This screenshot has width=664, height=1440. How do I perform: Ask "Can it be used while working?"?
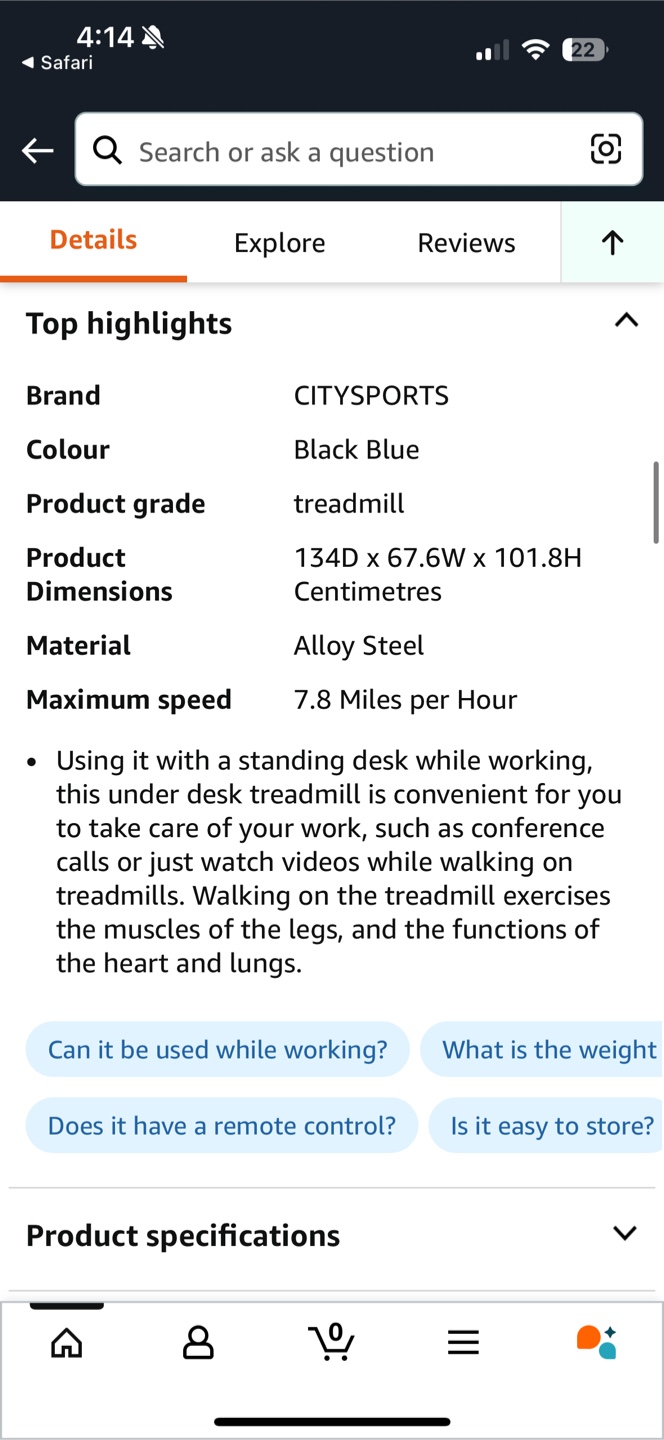click(217, 1049)
